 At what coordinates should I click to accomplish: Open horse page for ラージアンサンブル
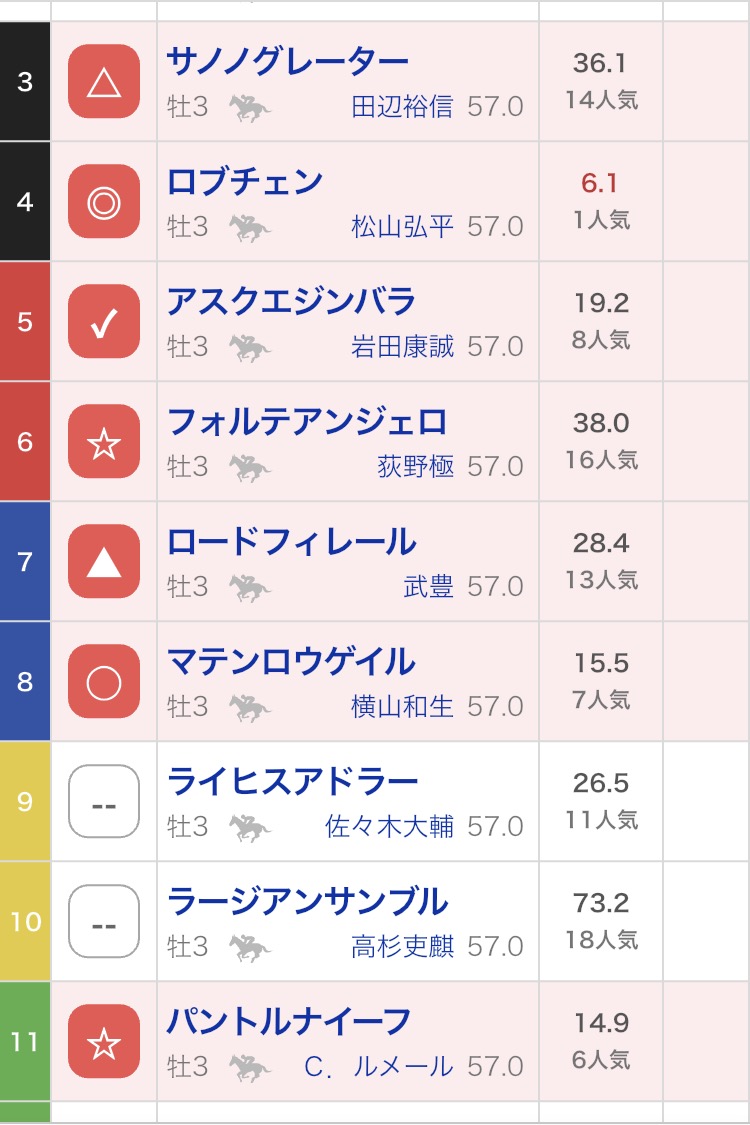coord(307,902)
